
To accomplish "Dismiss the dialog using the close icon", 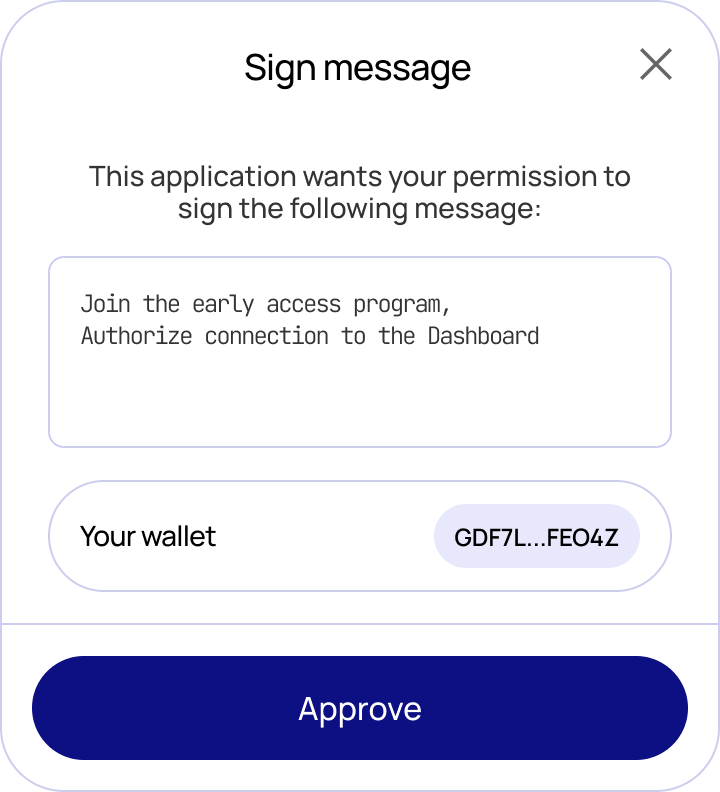I will pyautogui.click(x=655, y=64).
